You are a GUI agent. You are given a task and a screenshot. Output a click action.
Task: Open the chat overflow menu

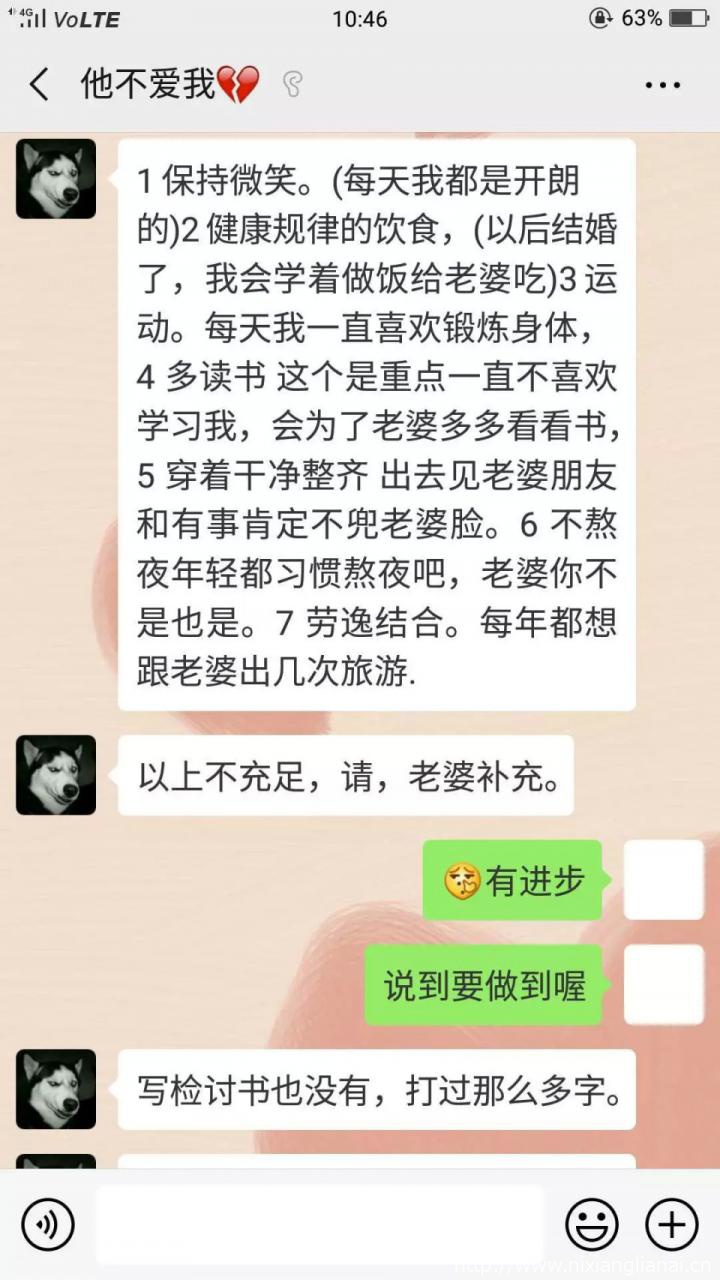(x=663, y=86)
